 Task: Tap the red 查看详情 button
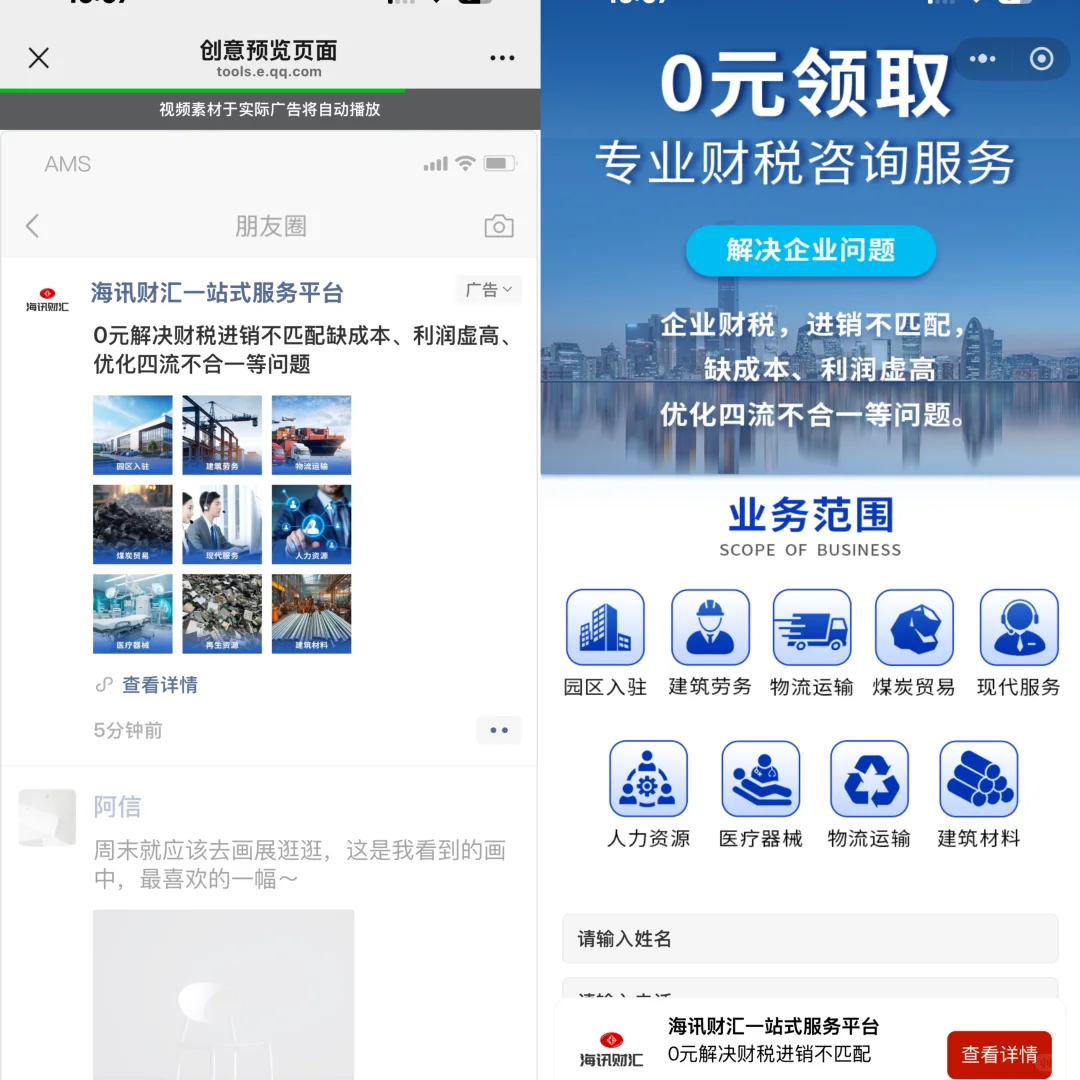pos(998,1054)
